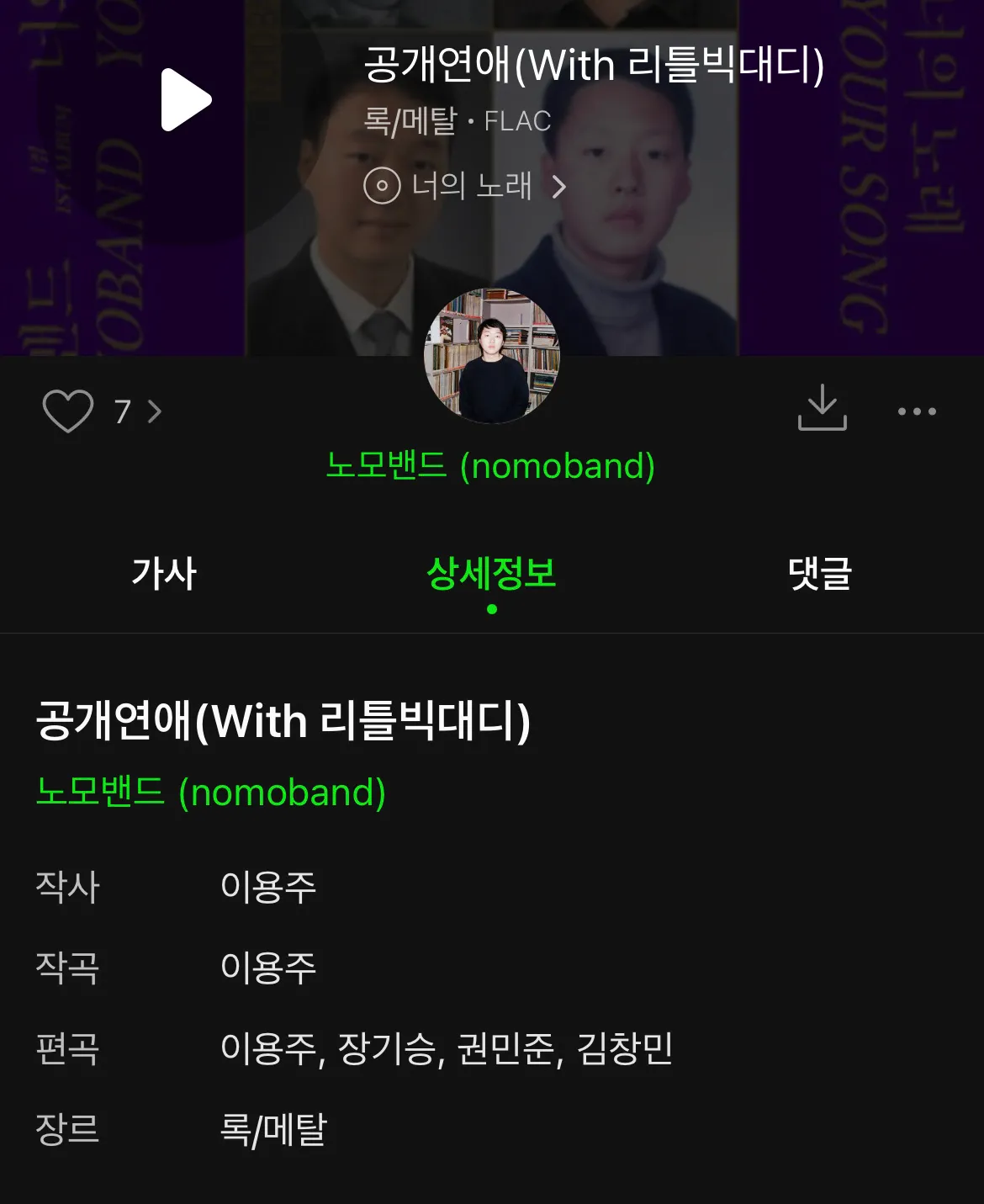The image size is (984, 1204).
Task: Download the track using the download icon
Action: point(822,411)
